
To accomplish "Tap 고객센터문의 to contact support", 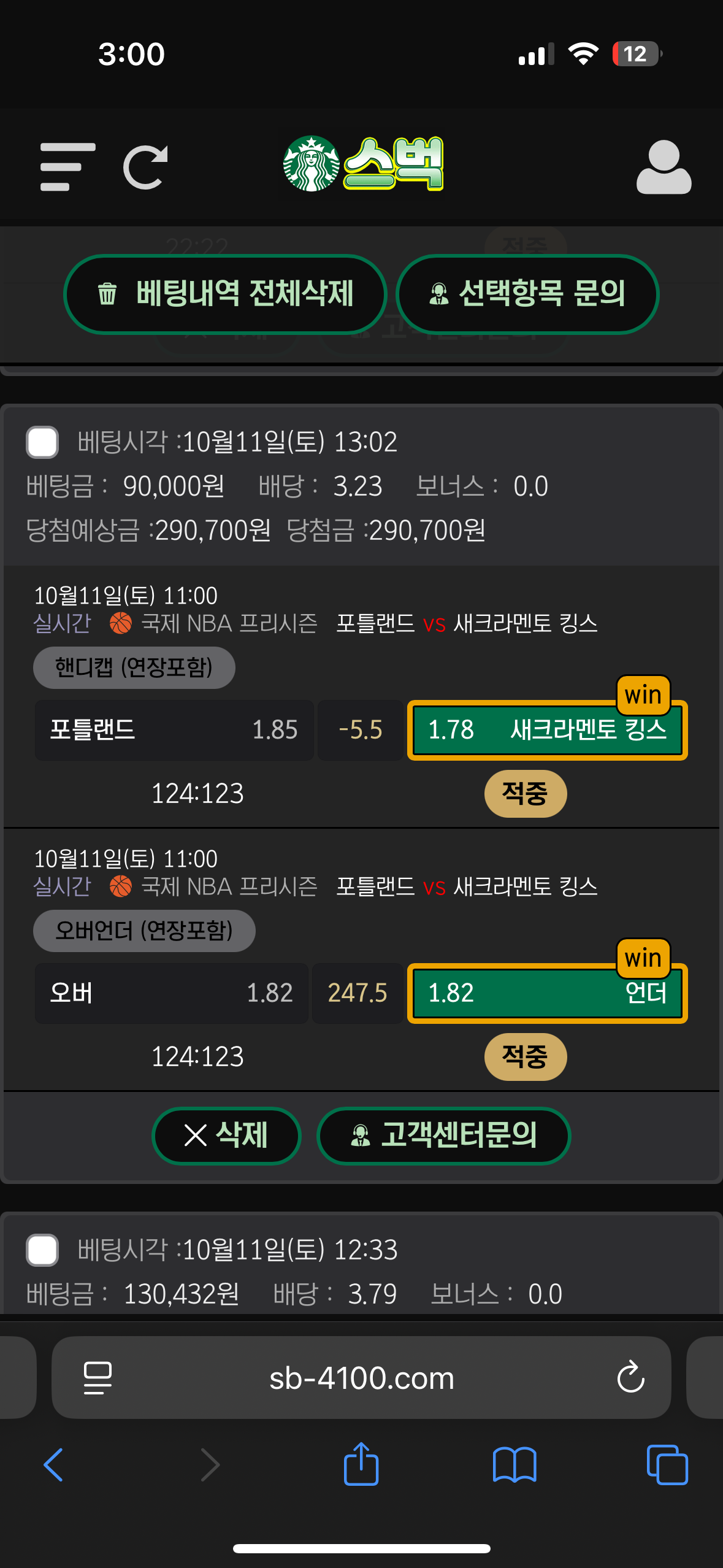I will pos(443,1135).
